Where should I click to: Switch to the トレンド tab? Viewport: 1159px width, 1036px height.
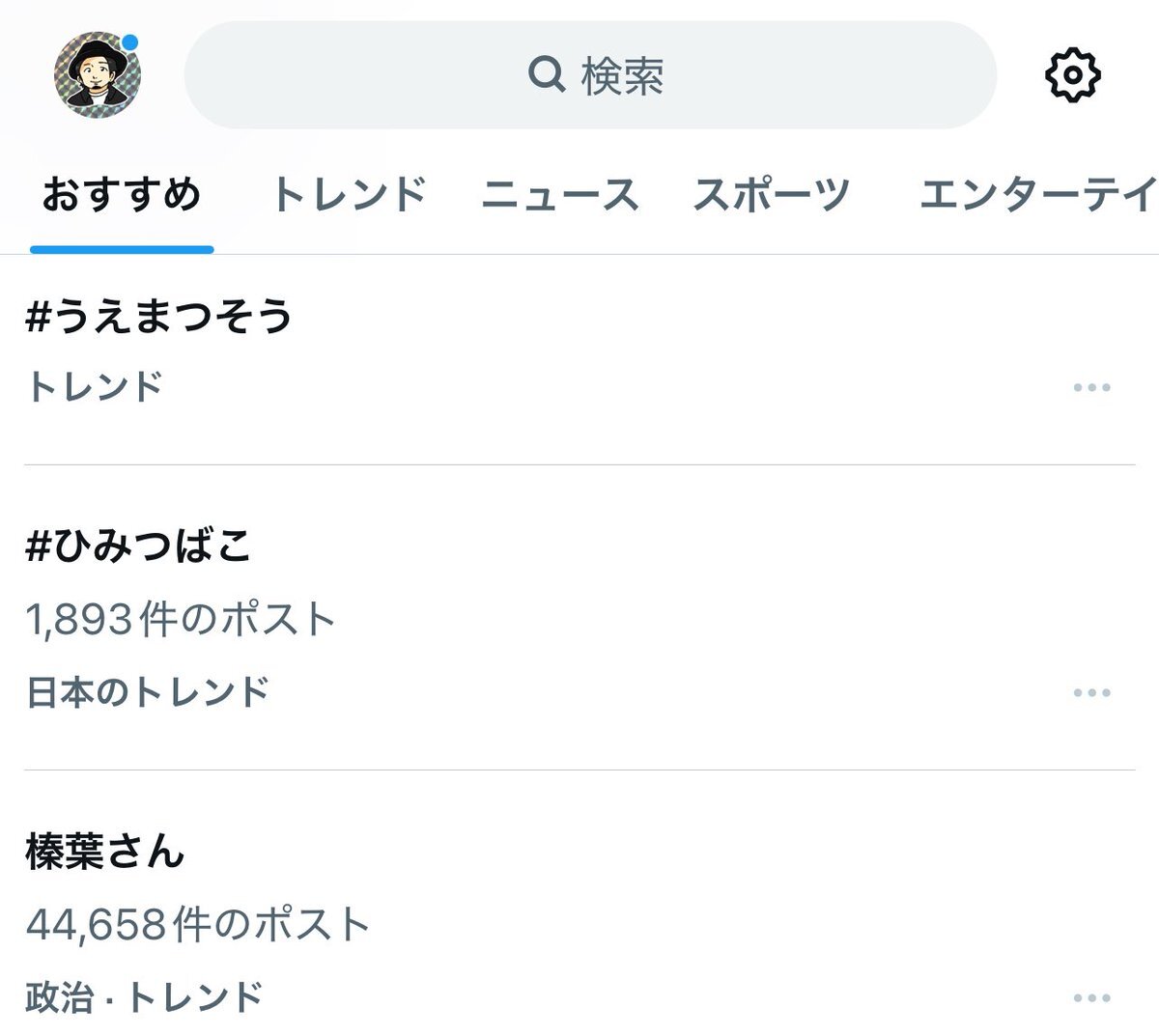[349, 195]
